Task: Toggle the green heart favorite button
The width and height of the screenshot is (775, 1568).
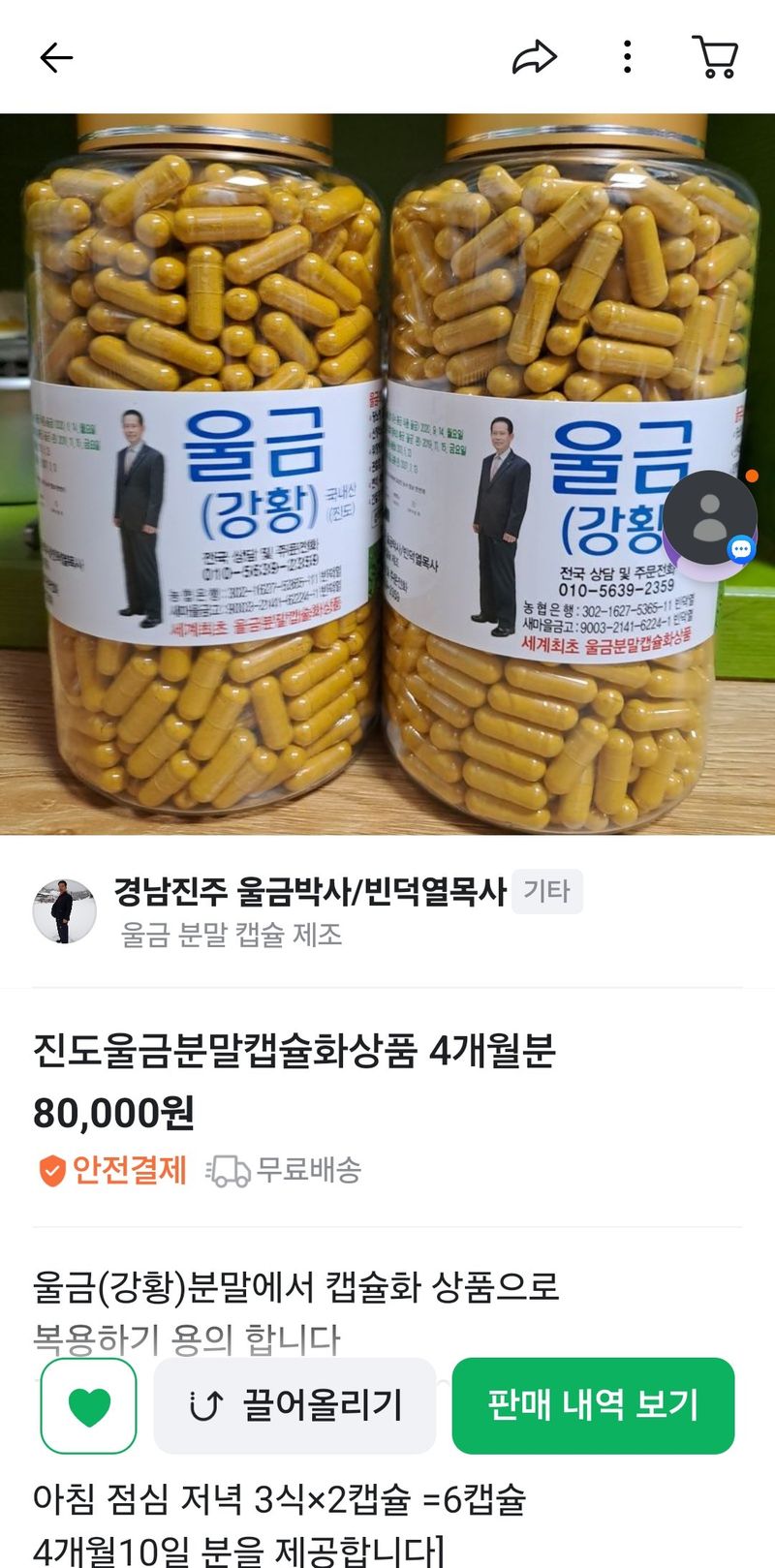Action: 87,1402
